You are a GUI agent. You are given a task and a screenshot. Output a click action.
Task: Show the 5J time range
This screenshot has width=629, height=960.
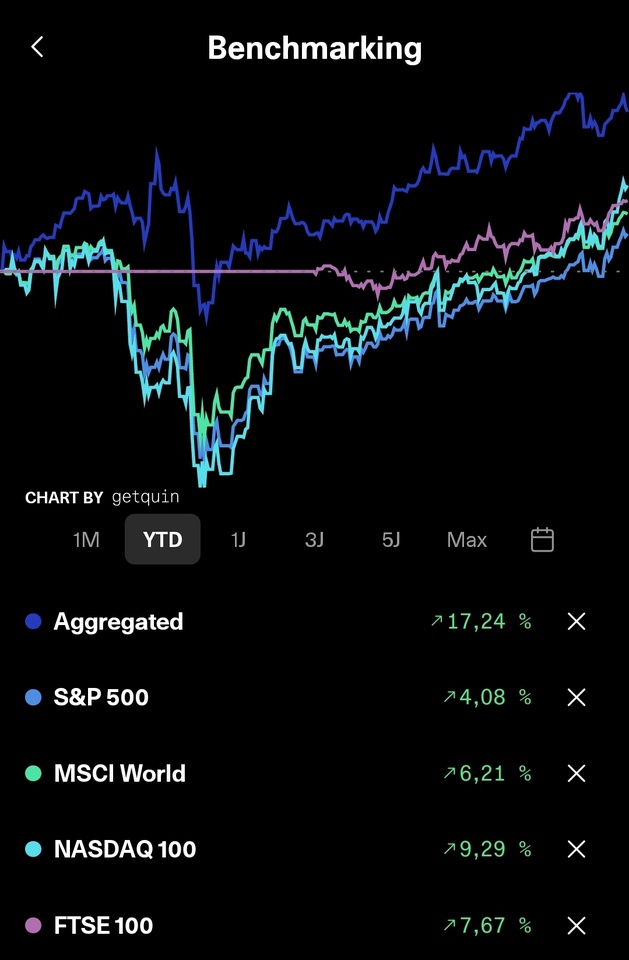[x=390, y=540]
